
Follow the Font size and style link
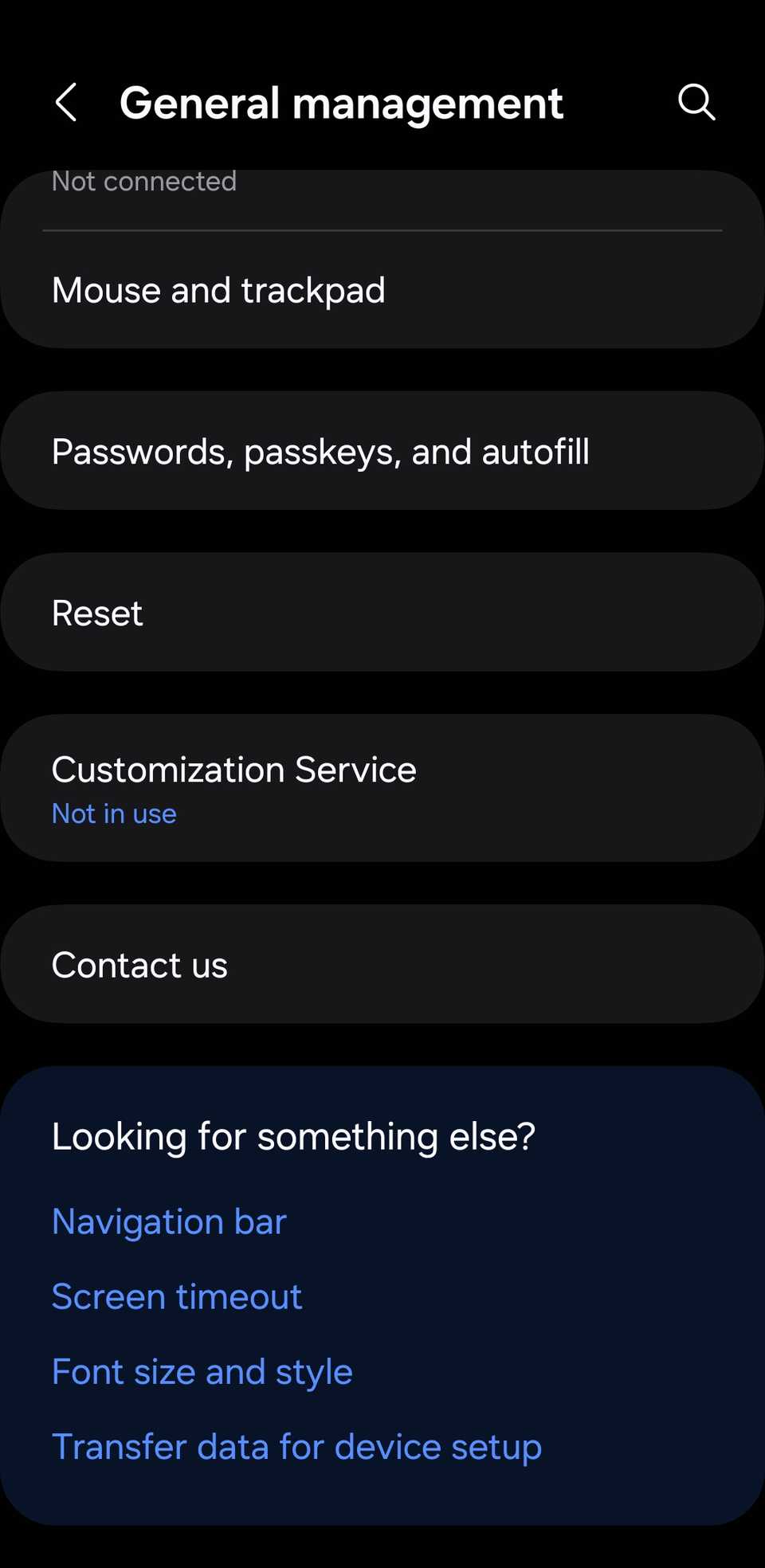point(202,1372)
